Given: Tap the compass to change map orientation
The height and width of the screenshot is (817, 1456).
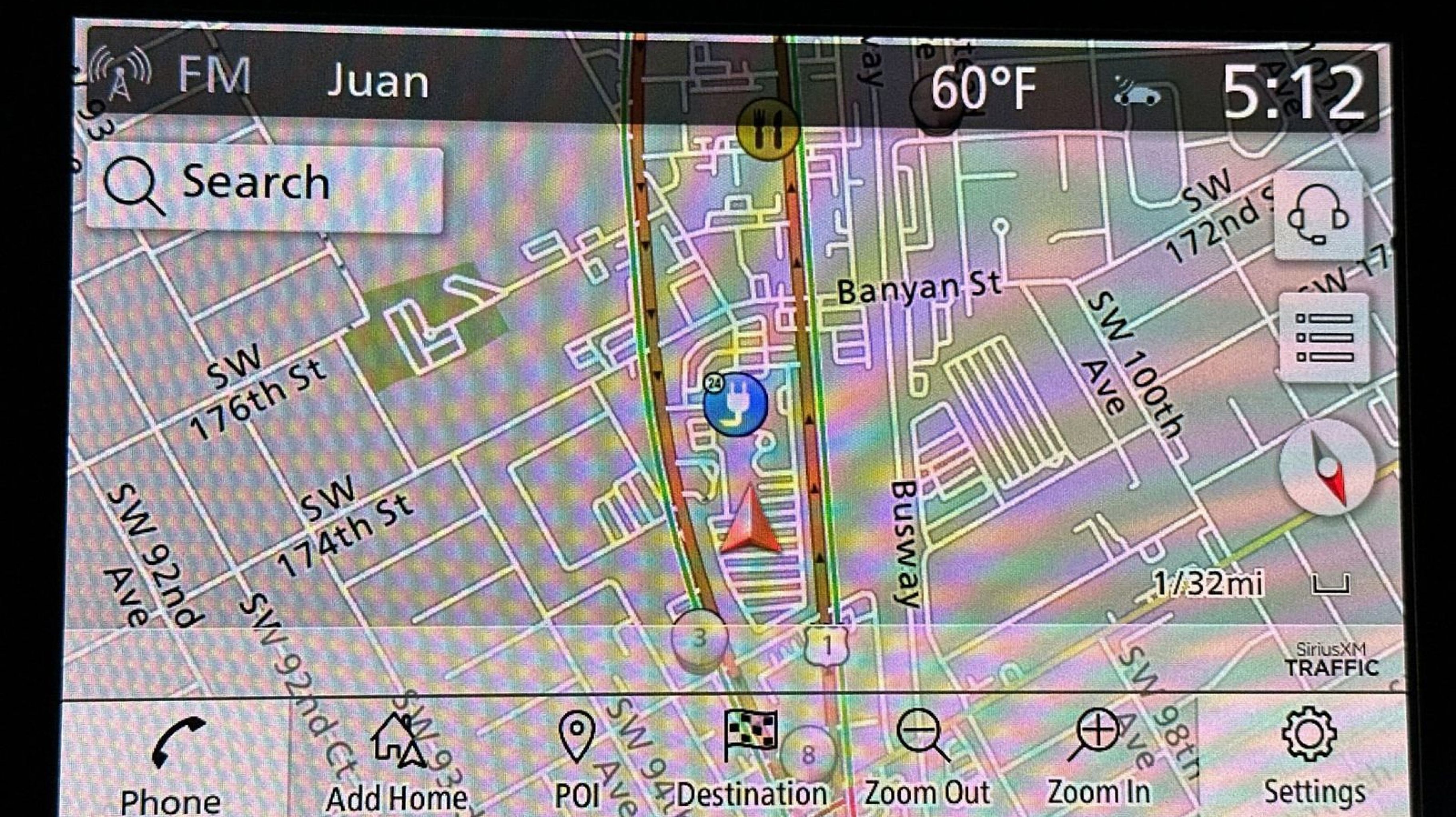Looking at the screenshot, I should [x=1327, y=467].
